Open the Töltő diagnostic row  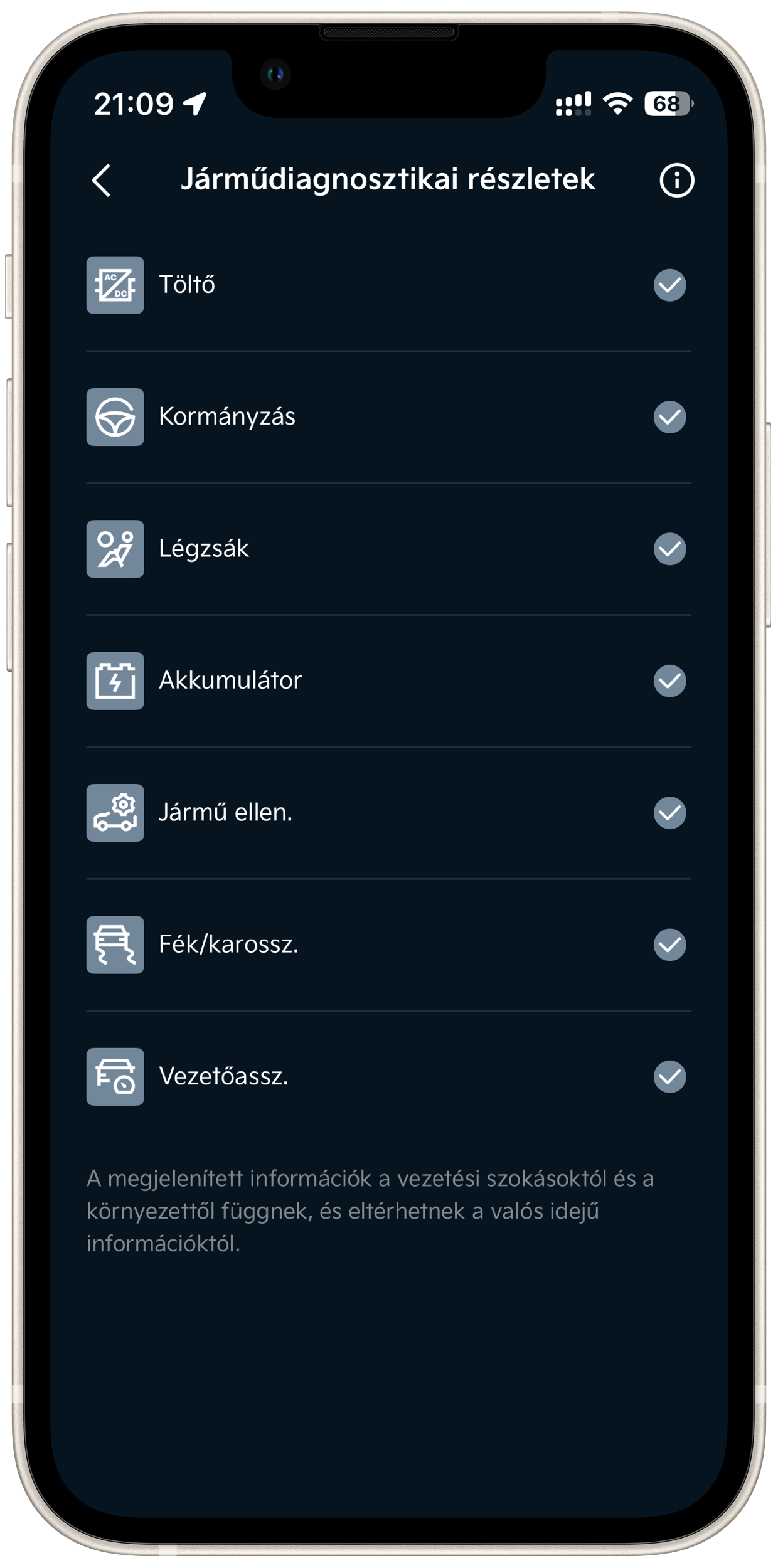[x=388, y=285]
